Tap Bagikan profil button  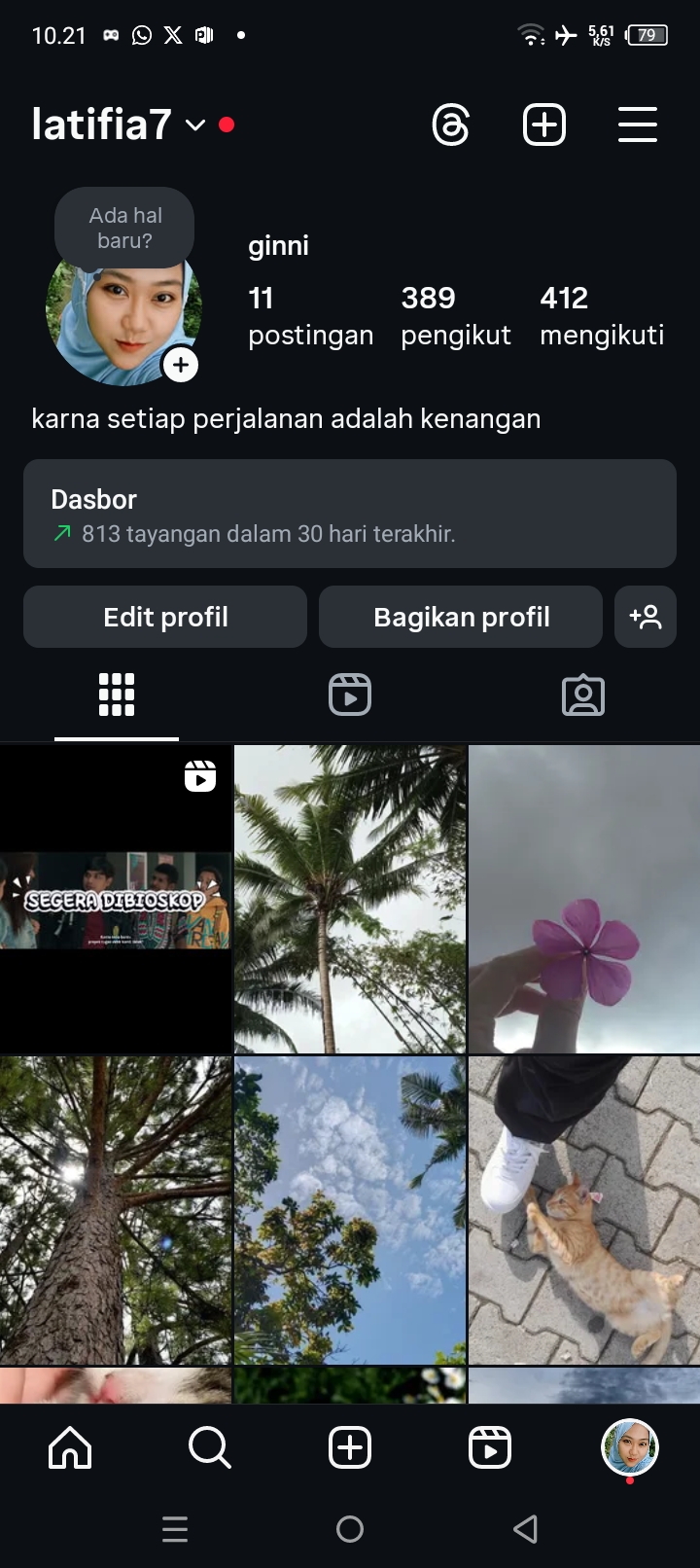coord(461,617)
